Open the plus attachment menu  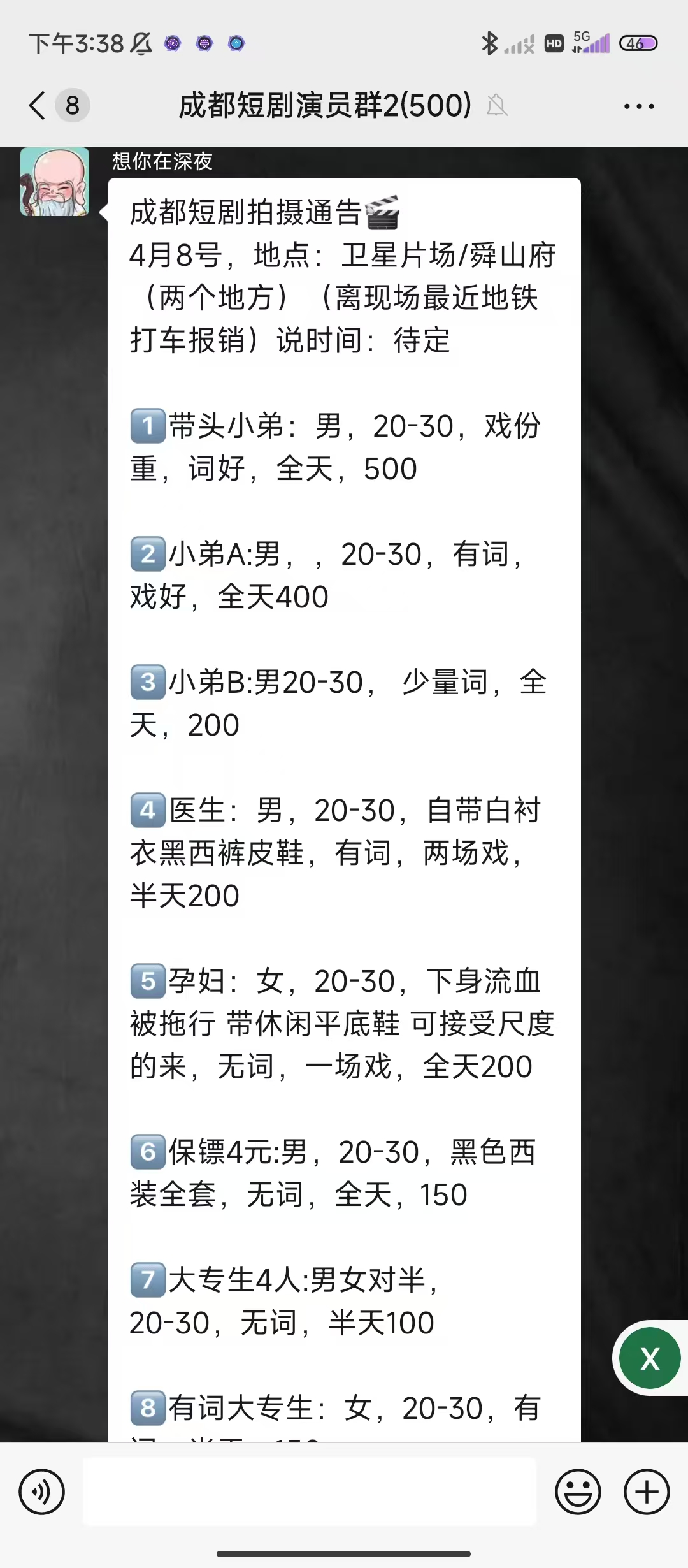(x=647, y=1492)
